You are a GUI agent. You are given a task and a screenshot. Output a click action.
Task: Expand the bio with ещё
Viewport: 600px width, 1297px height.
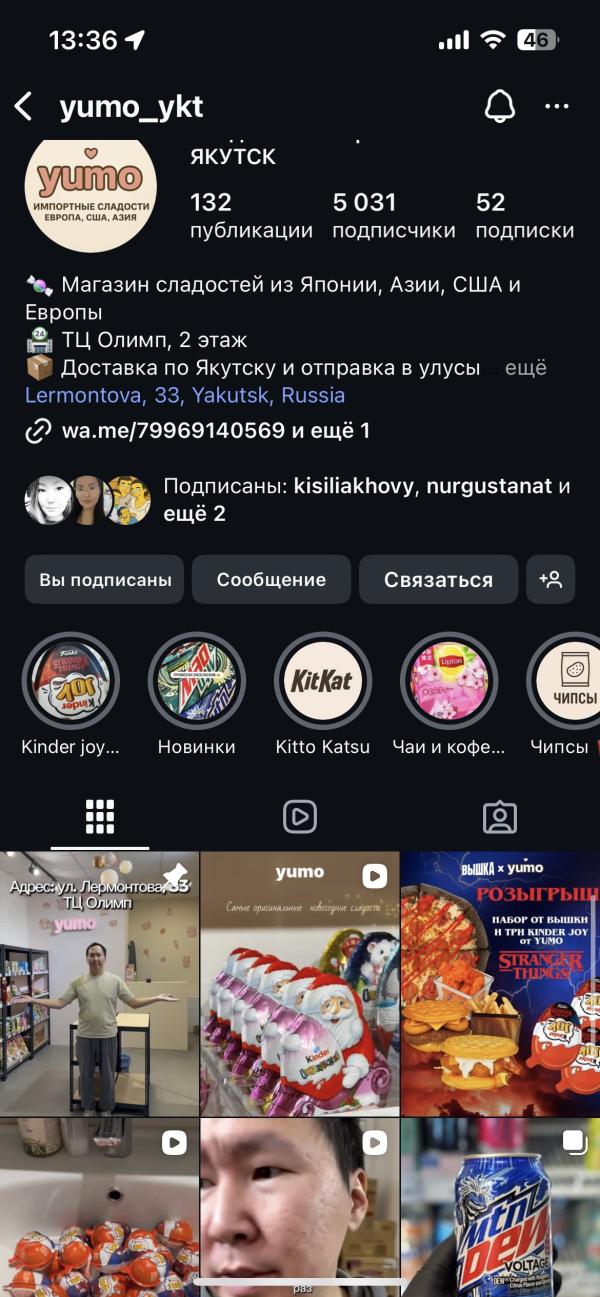526,368
